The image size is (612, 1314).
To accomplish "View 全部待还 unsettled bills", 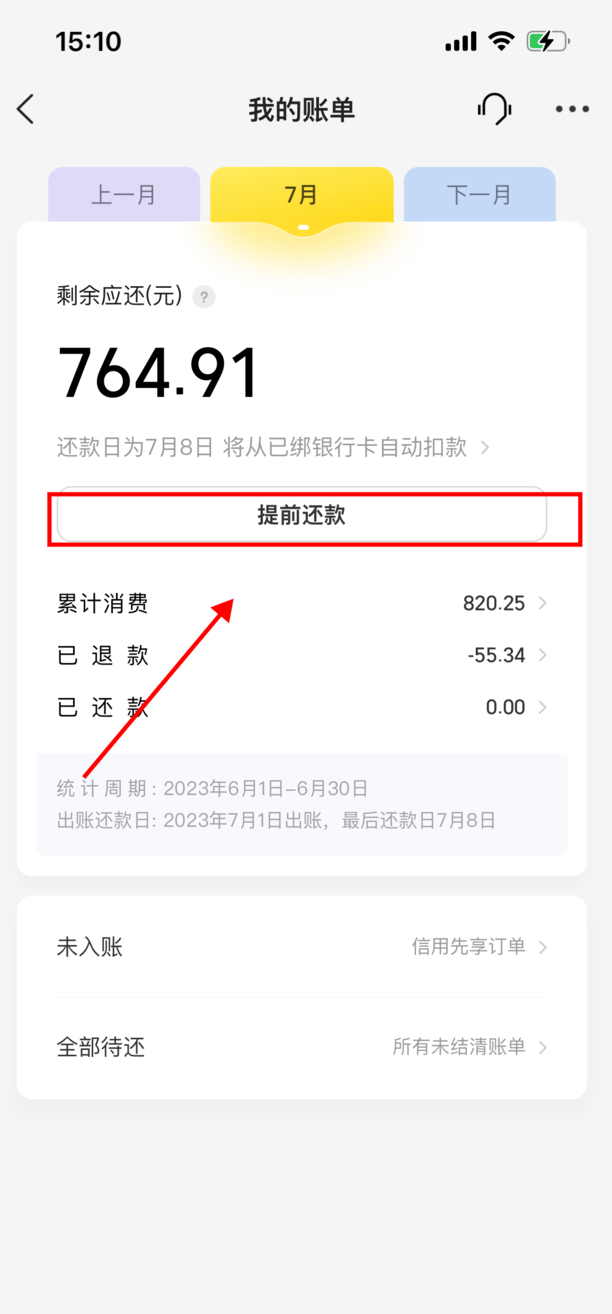I will pyautogui.click(x=301, y=1047).
